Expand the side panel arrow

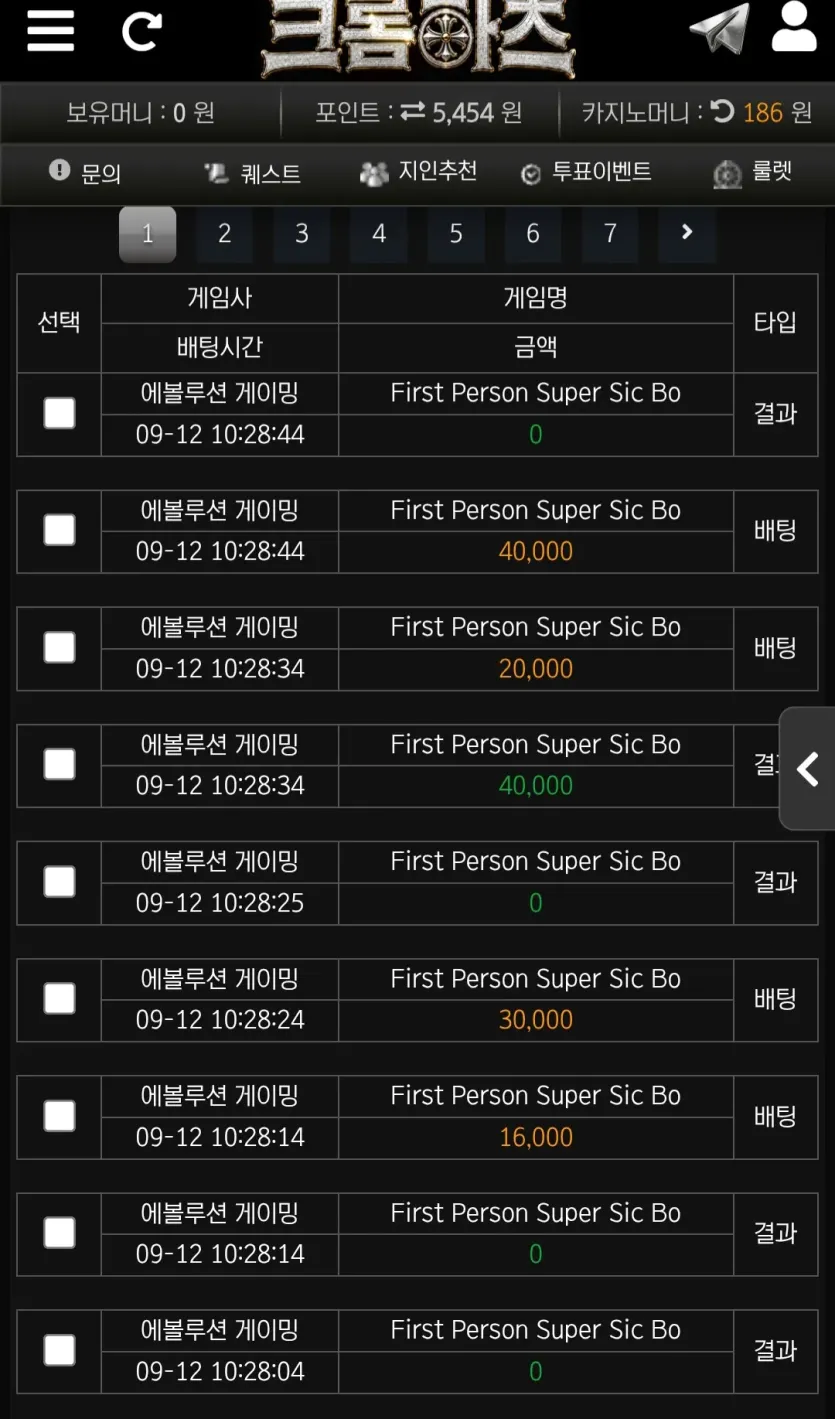(x=808, y=769)
